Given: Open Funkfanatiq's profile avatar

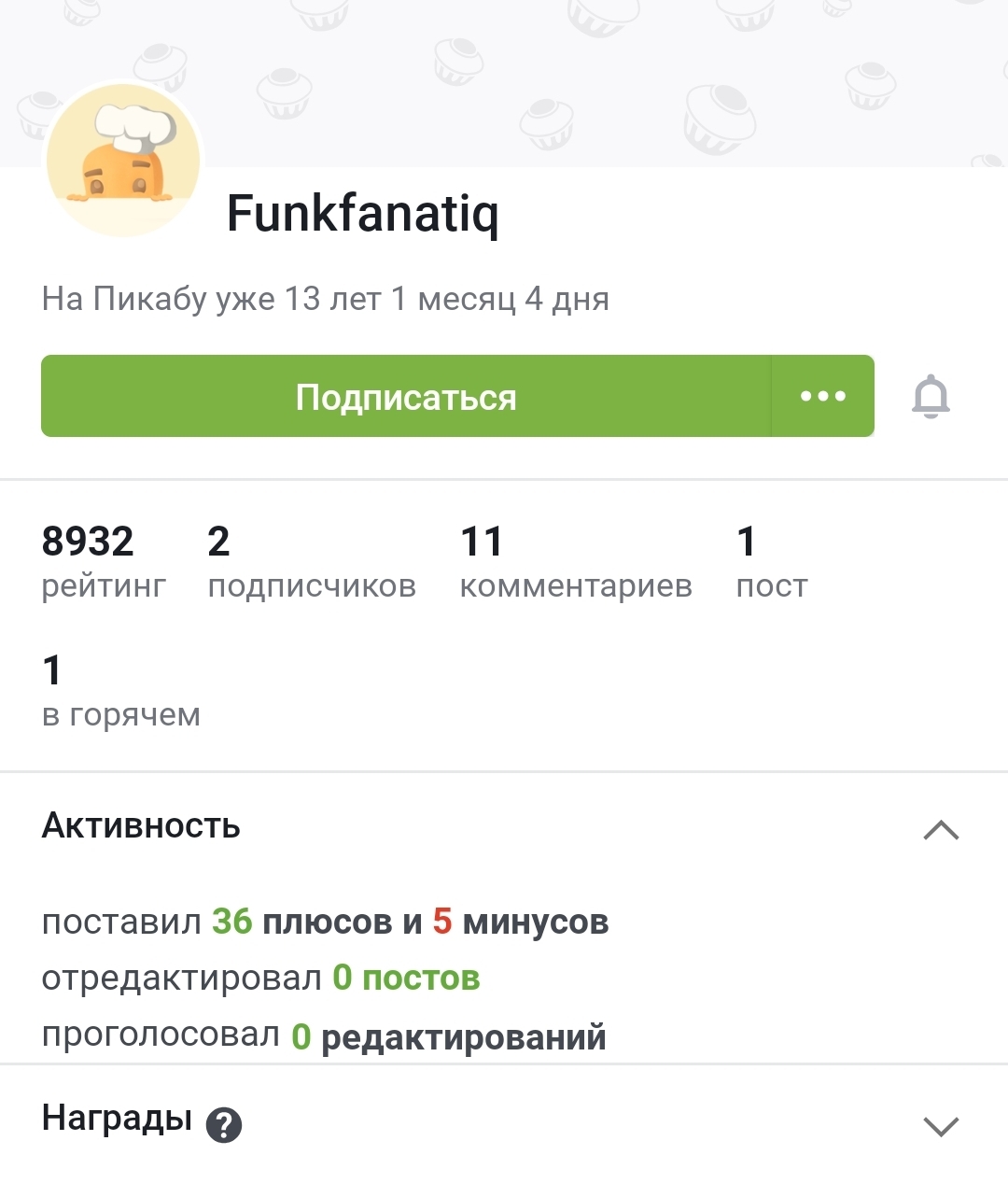Looking at the screenshot, I should click(x=124, y=159).
